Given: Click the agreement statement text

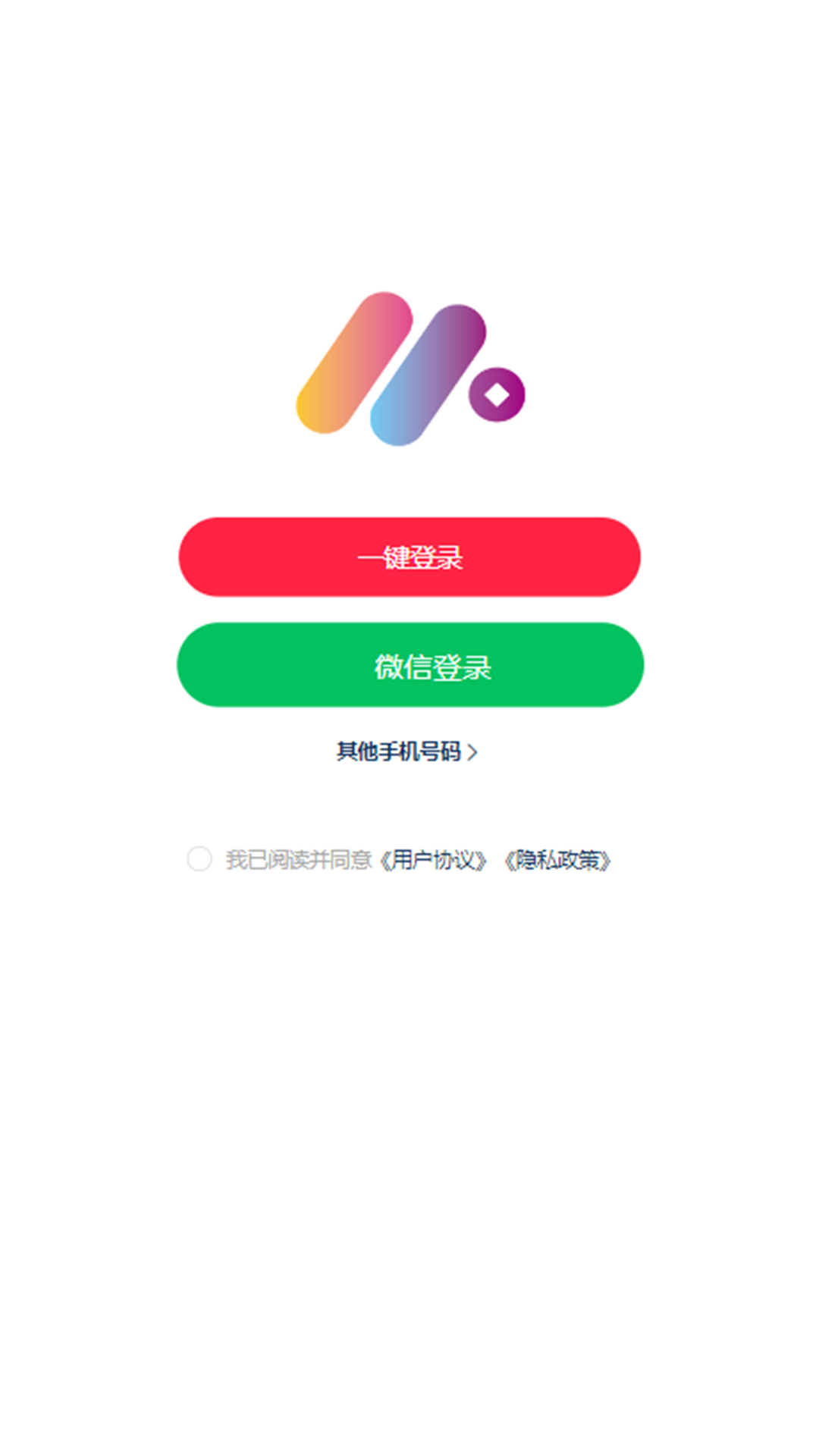Looking at the screenshot, I should tap(301, 859).
